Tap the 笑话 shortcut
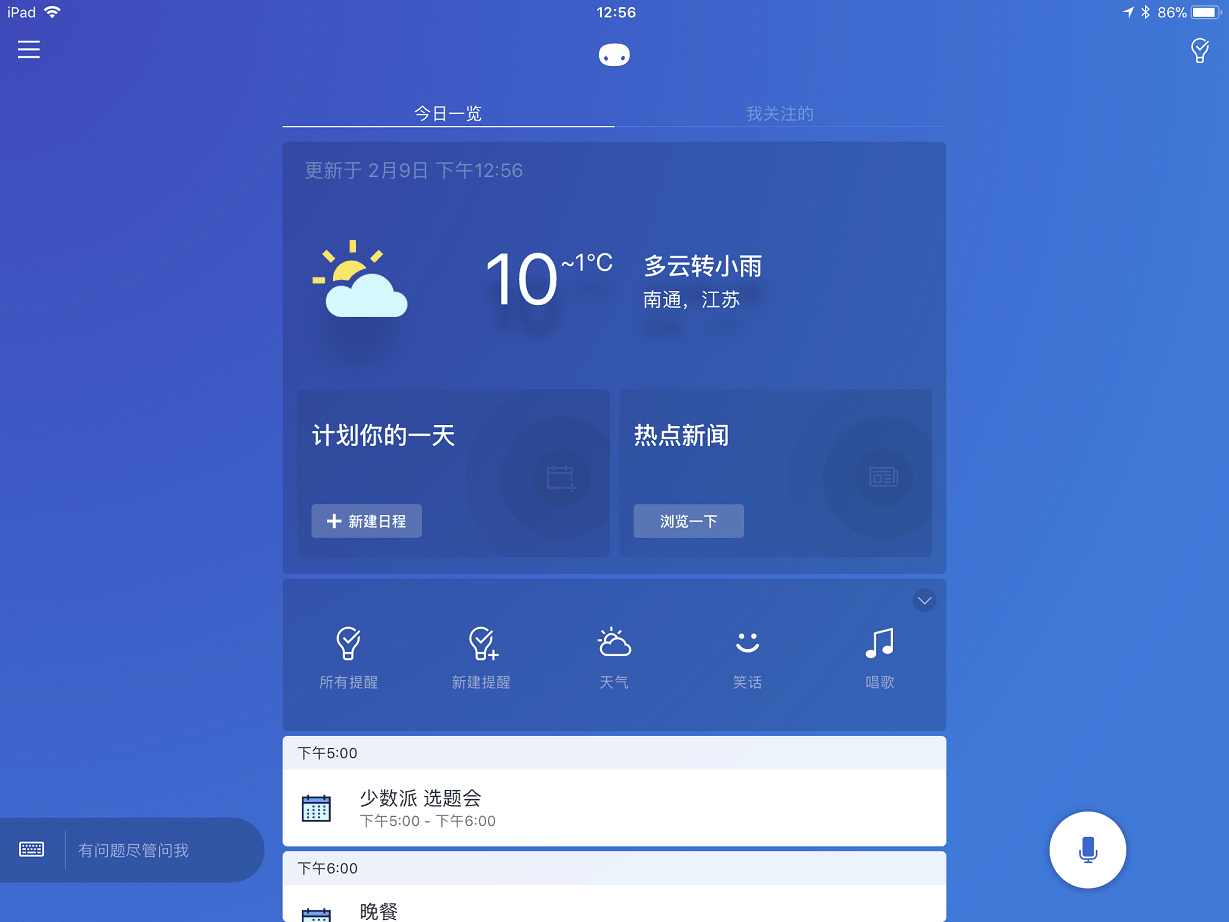1229x922 pixels. point(747,657)
